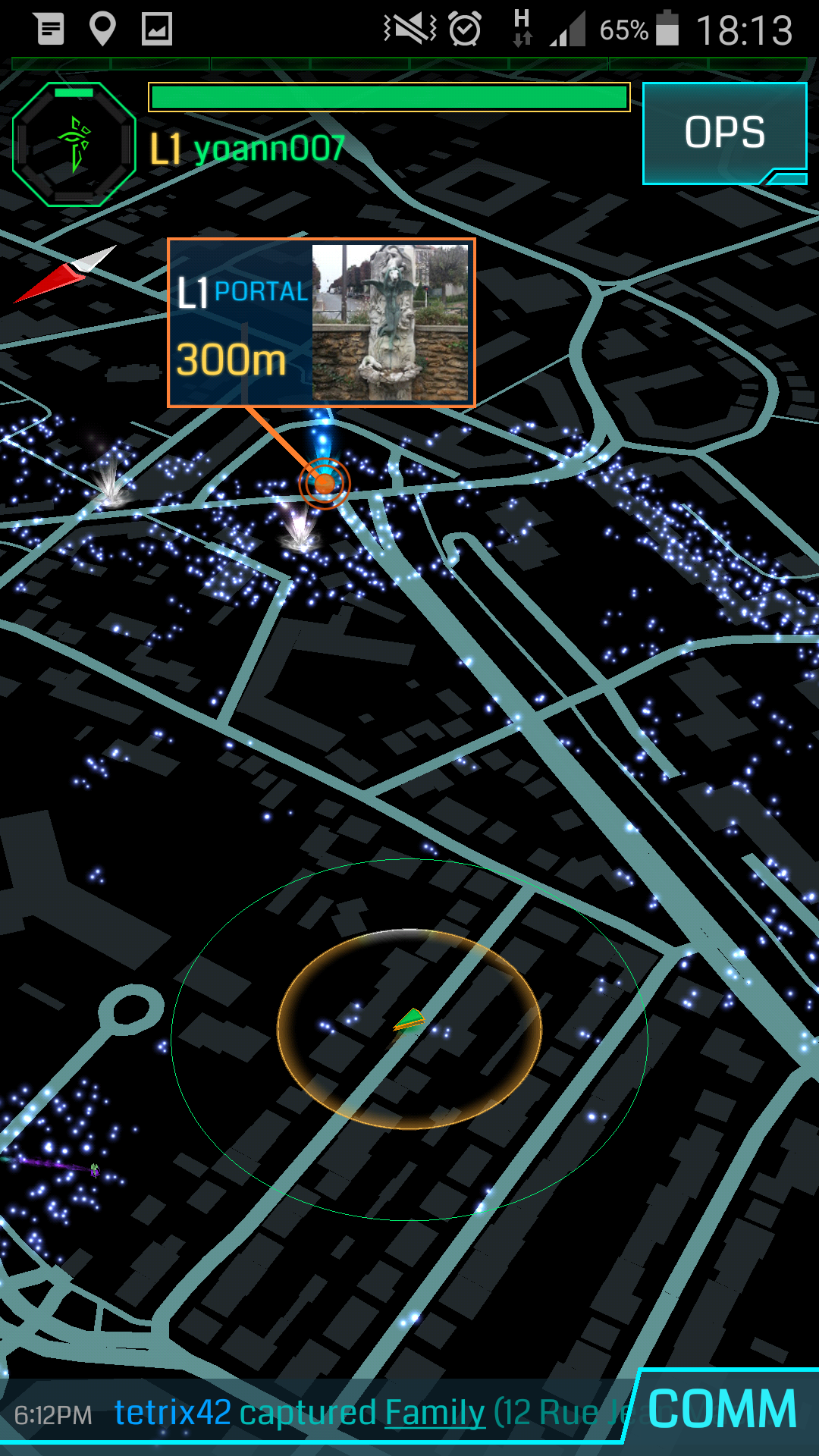Open the OPS menu

coord(724,133)
